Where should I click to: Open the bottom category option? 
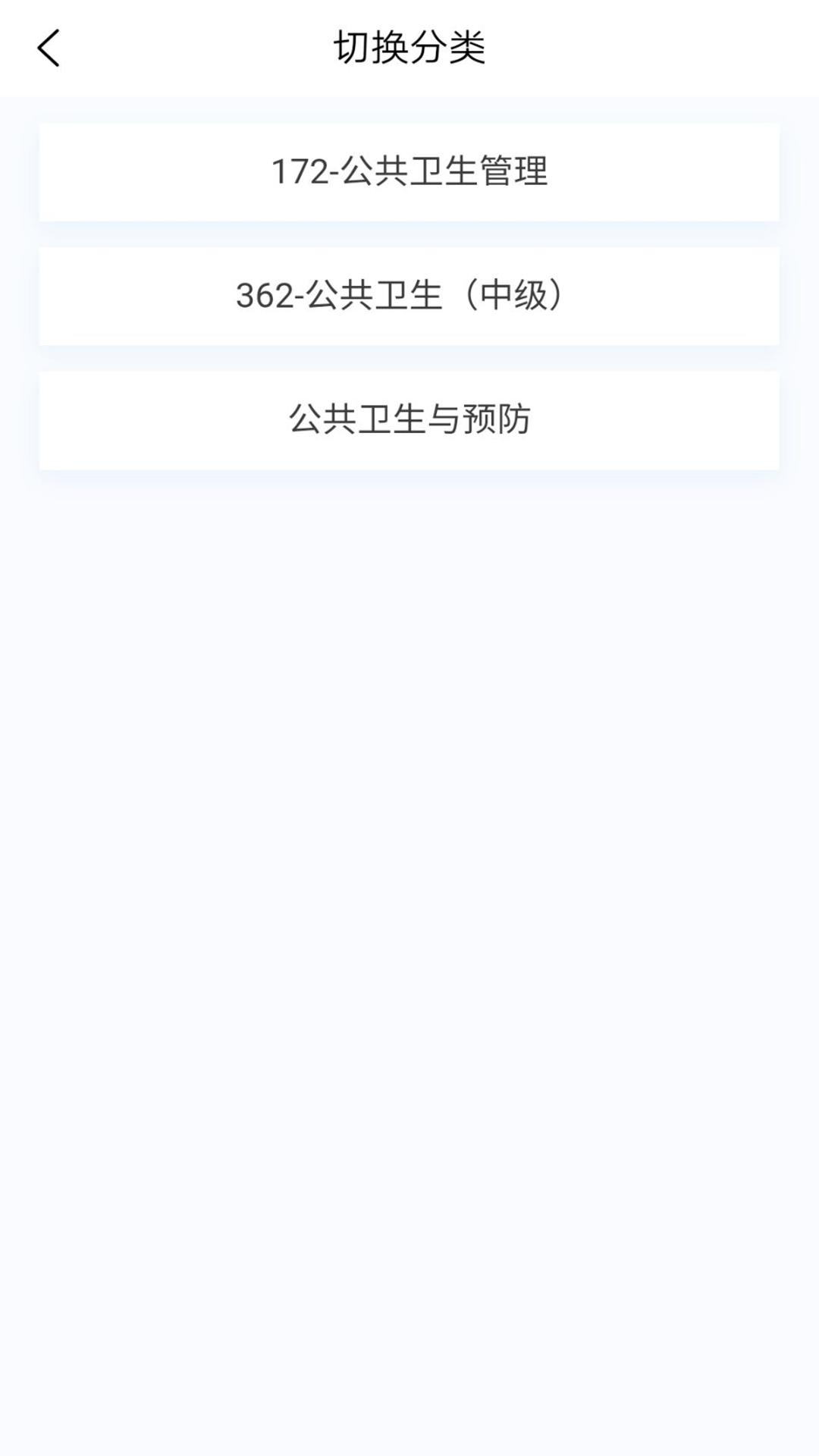pyautogui.click(x=409, y=419)
